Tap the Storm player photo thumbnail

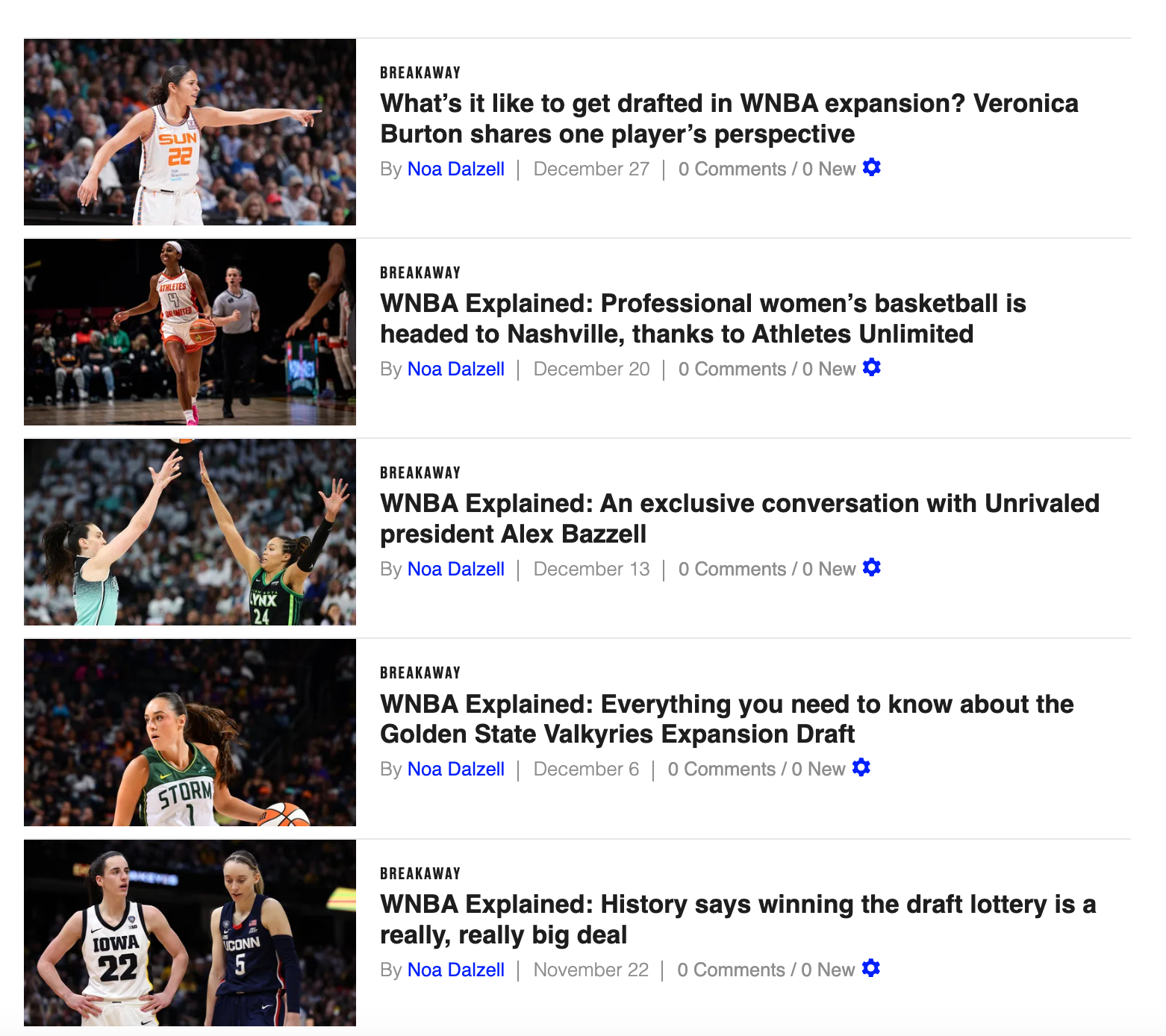tap(190, 732)
